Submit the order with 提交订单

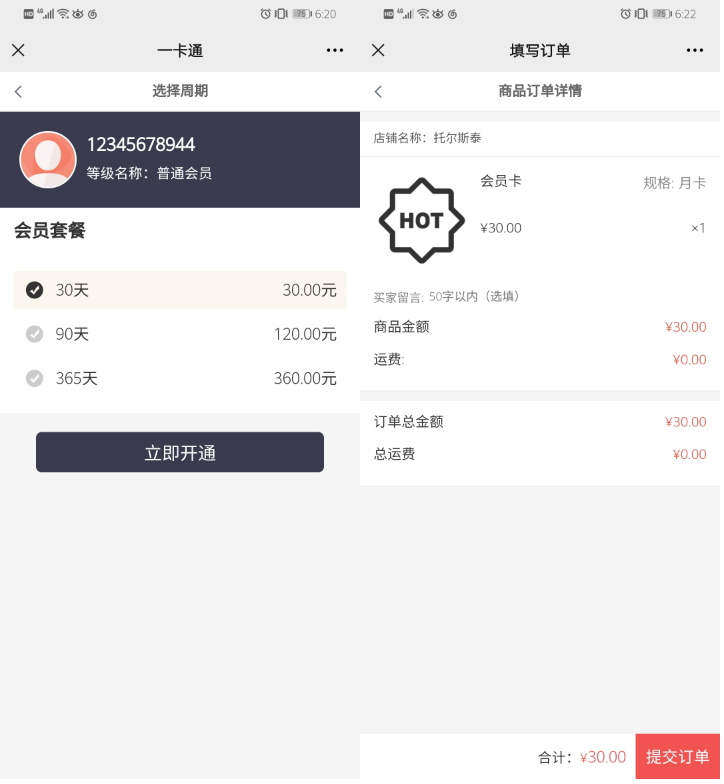pyautogui.click(x=677, y=757)
